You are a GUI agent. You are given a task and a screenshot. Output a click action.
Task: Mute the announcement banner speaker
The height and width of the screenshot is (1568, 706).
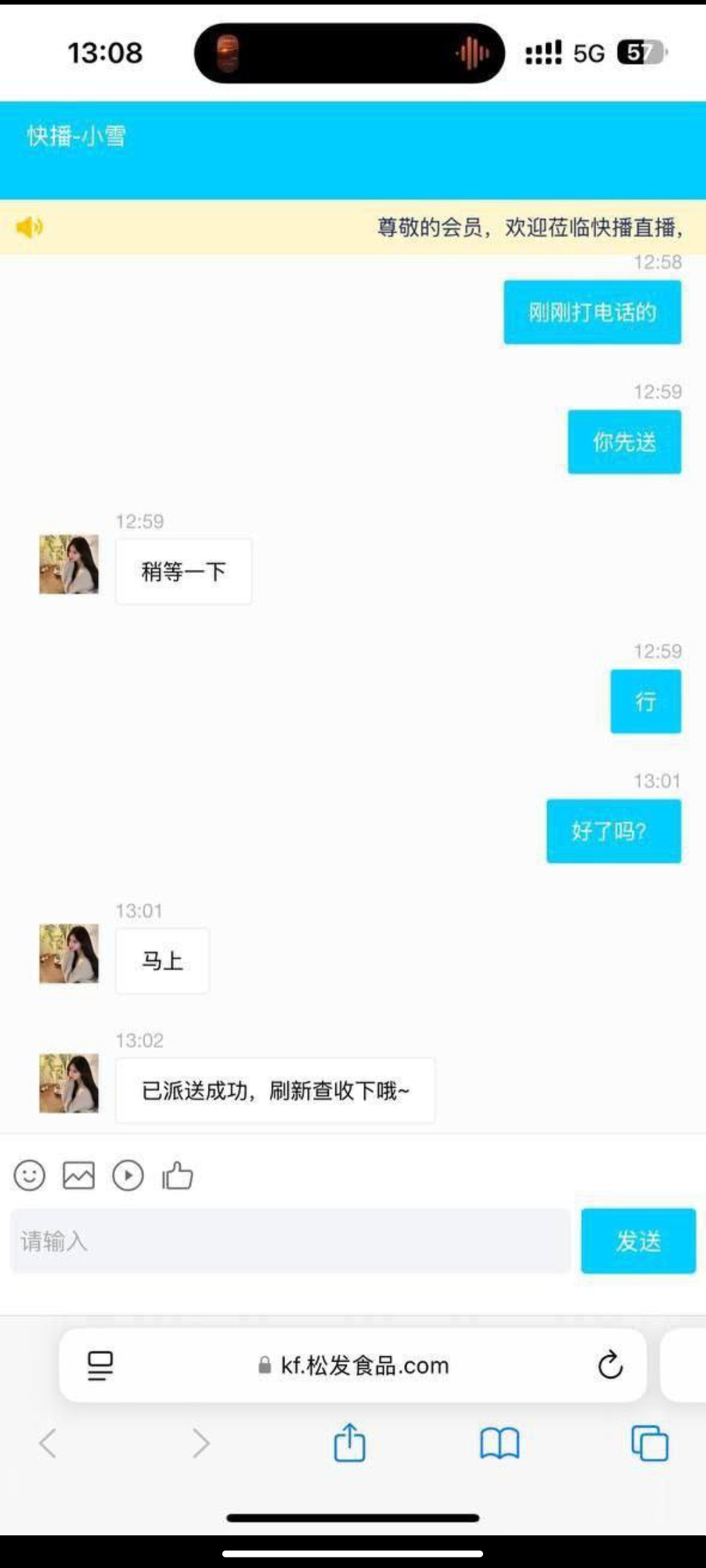click(x=29, y=227)
